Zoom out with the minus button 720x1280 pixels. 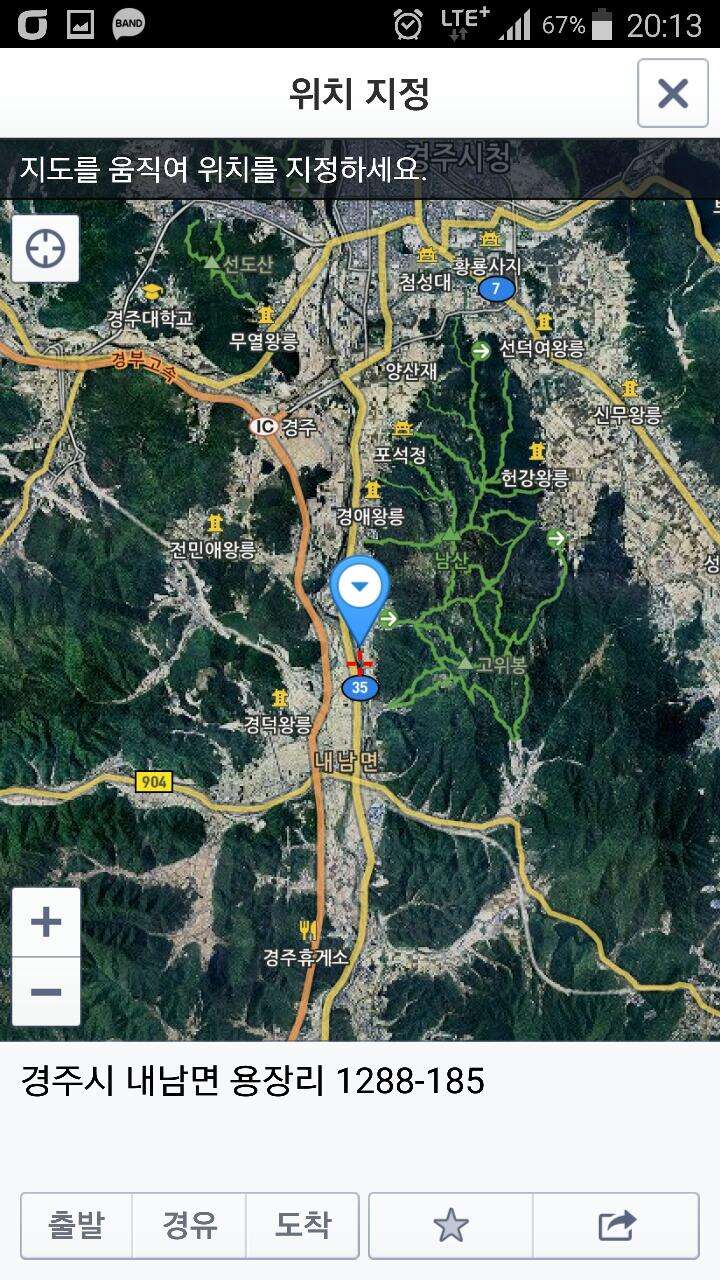(x=46, y=992)
